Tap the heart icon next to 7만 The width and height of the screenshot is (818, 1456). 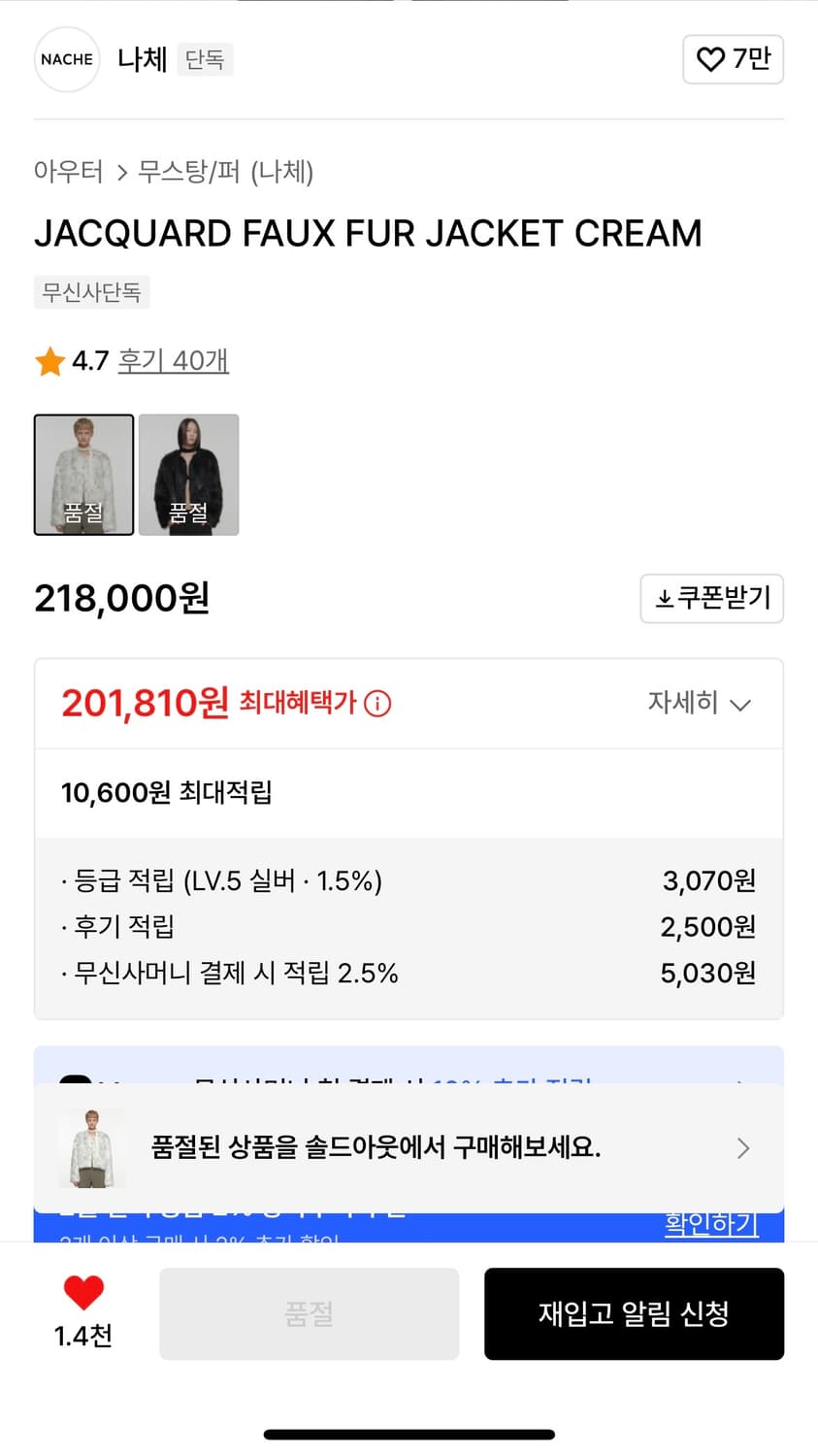(710, 59)
